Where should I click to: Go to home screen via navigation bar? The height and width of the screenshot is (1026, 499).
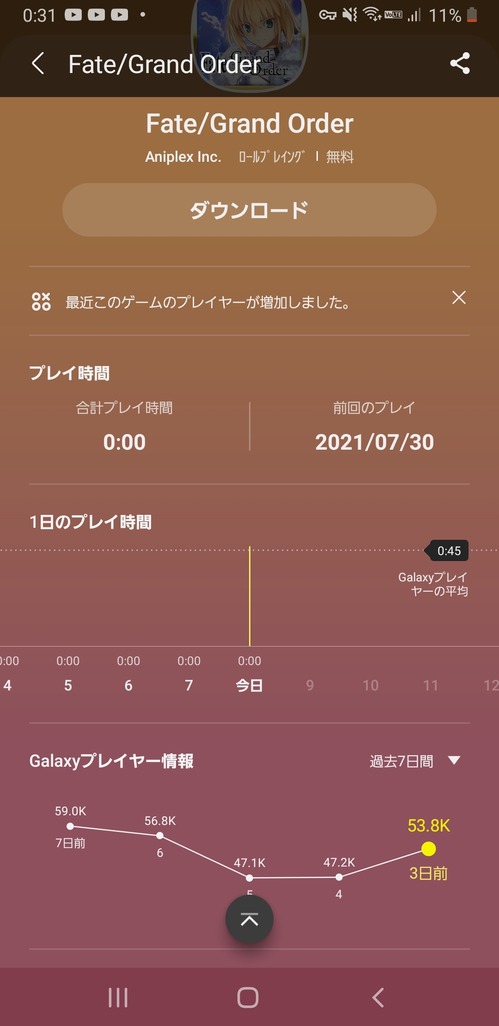[248, 997]
